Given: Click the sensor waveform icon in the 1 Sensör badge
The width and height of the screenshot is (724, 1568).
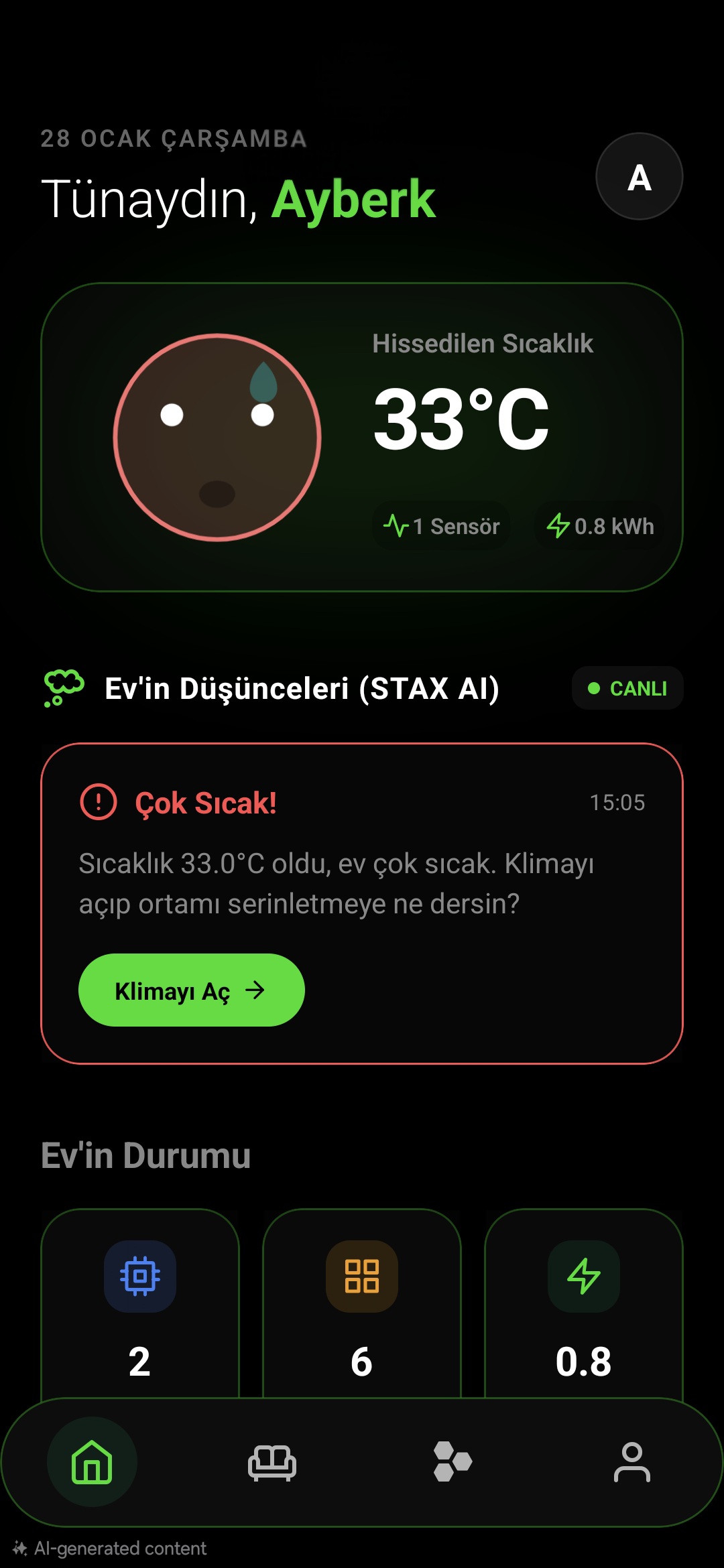Looking at the screenshot, I should pos(397,527).
